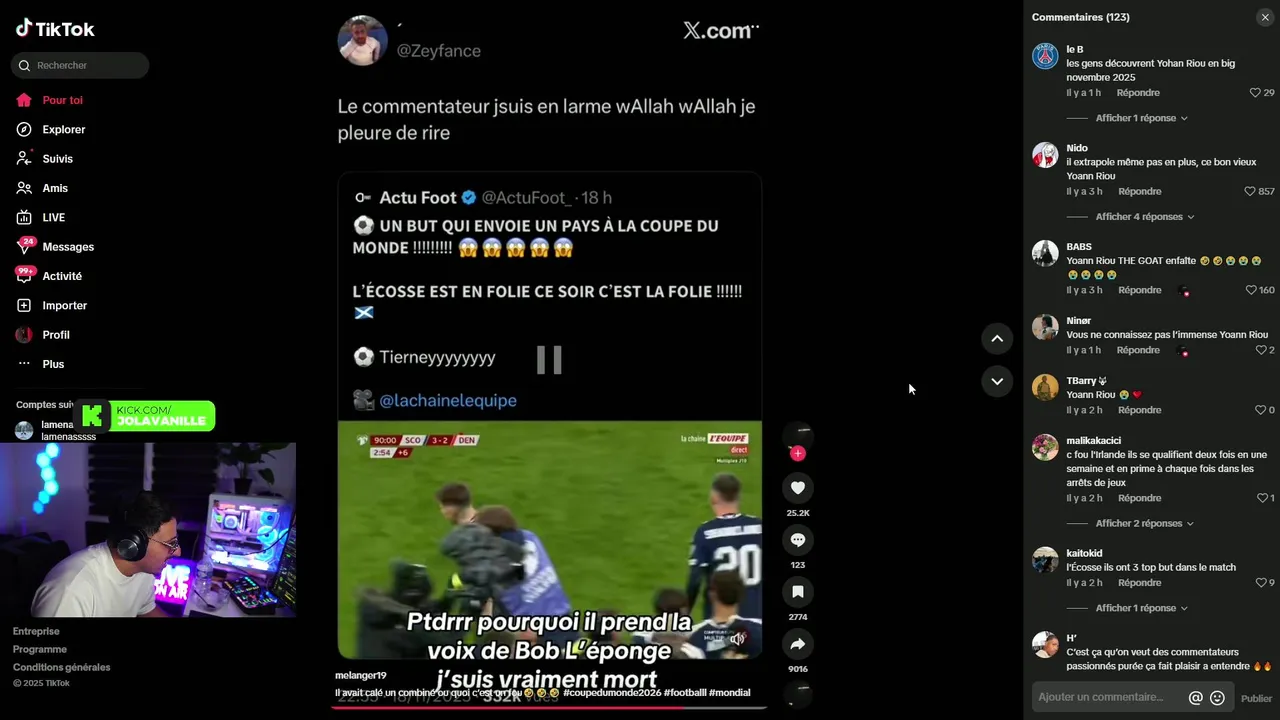Go to the previous video
The width and height of the screenshot is (1280, 720).
point(997,339)
